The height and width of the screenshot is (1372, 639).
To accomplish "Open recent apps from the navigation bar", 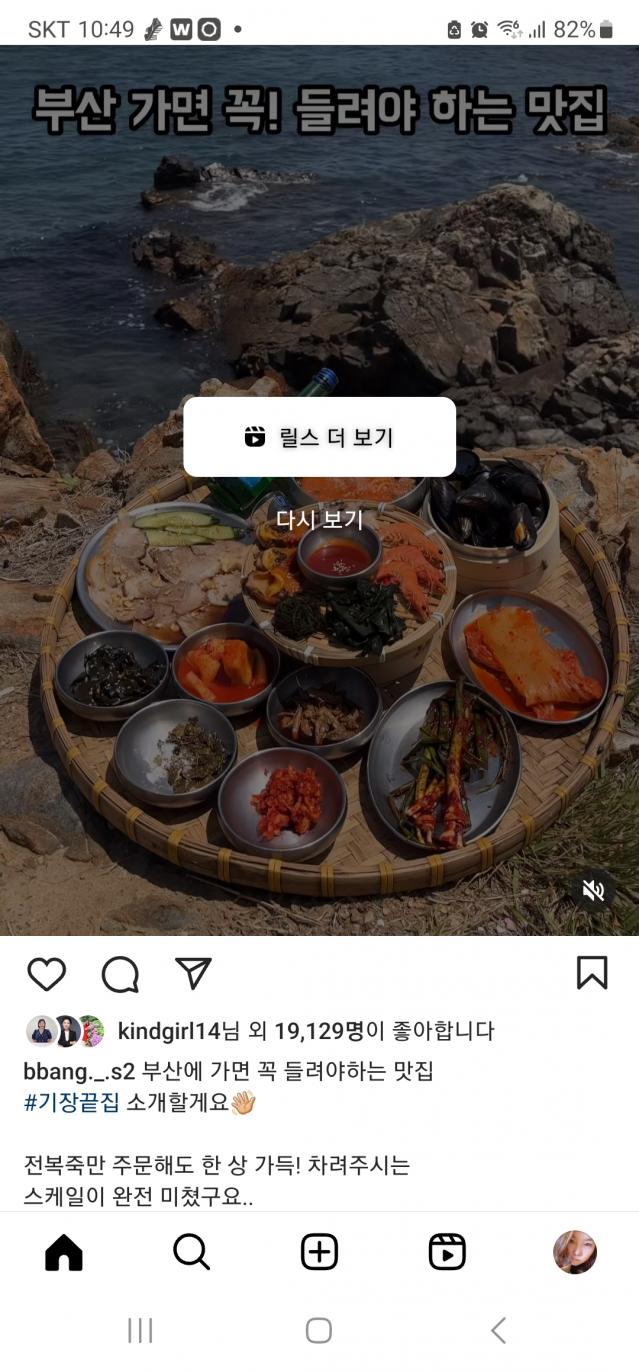I will [140, 1330].
